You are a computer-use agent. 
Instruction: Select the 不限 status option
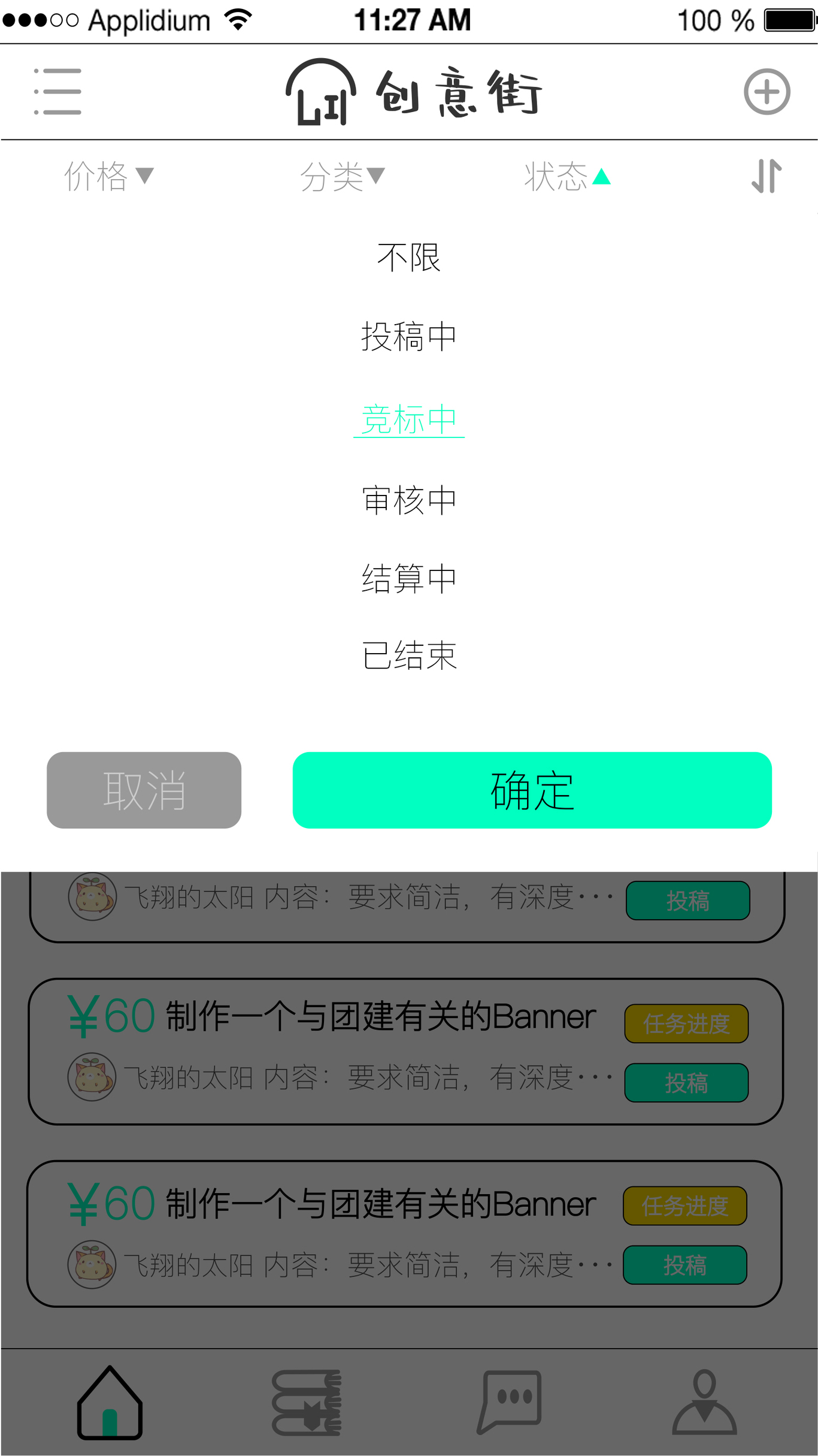pyautogui.click(x=409, y=258)
